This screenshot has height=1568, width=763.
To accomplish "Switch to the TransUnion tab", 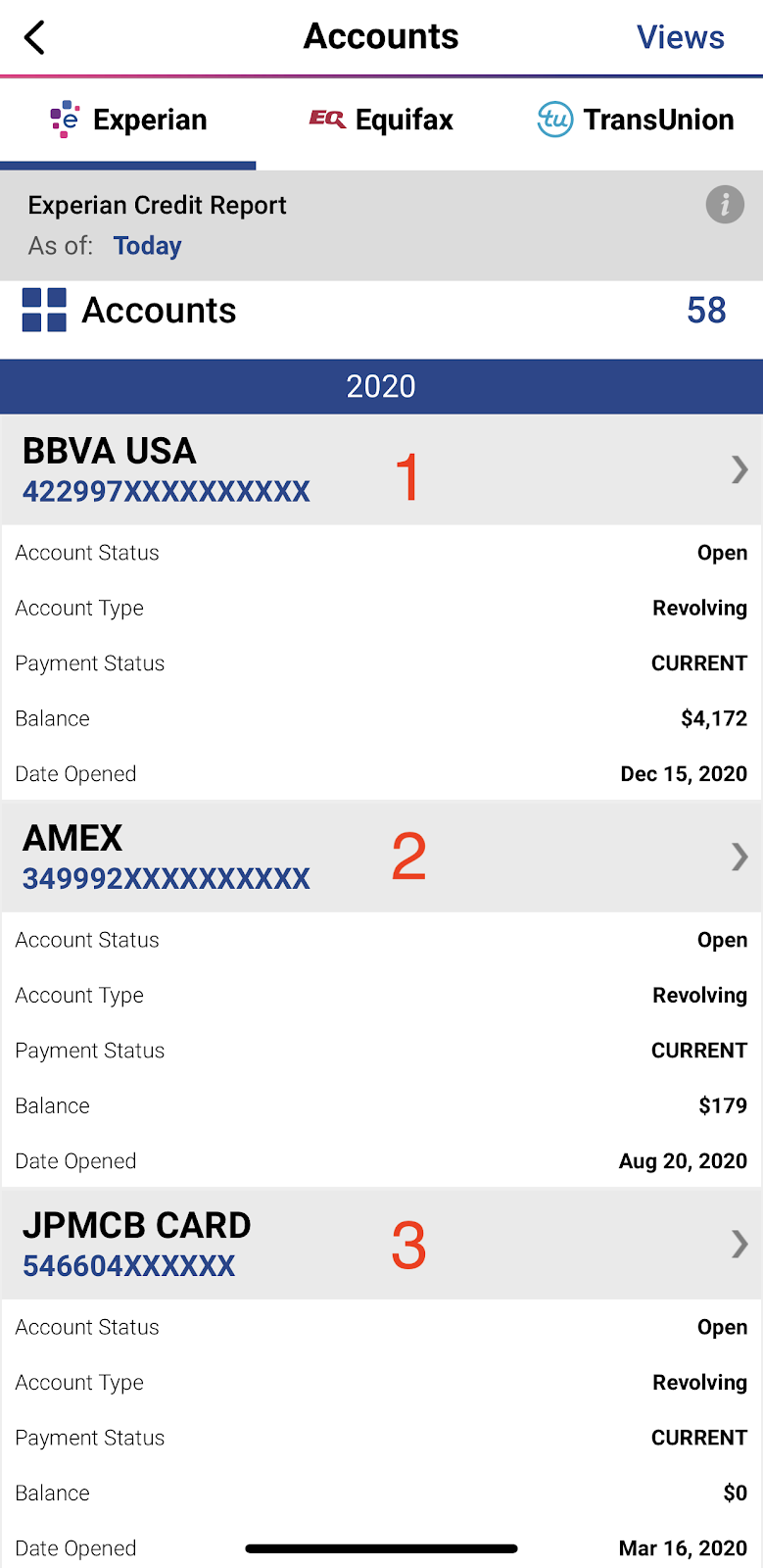I will [636, 121].
